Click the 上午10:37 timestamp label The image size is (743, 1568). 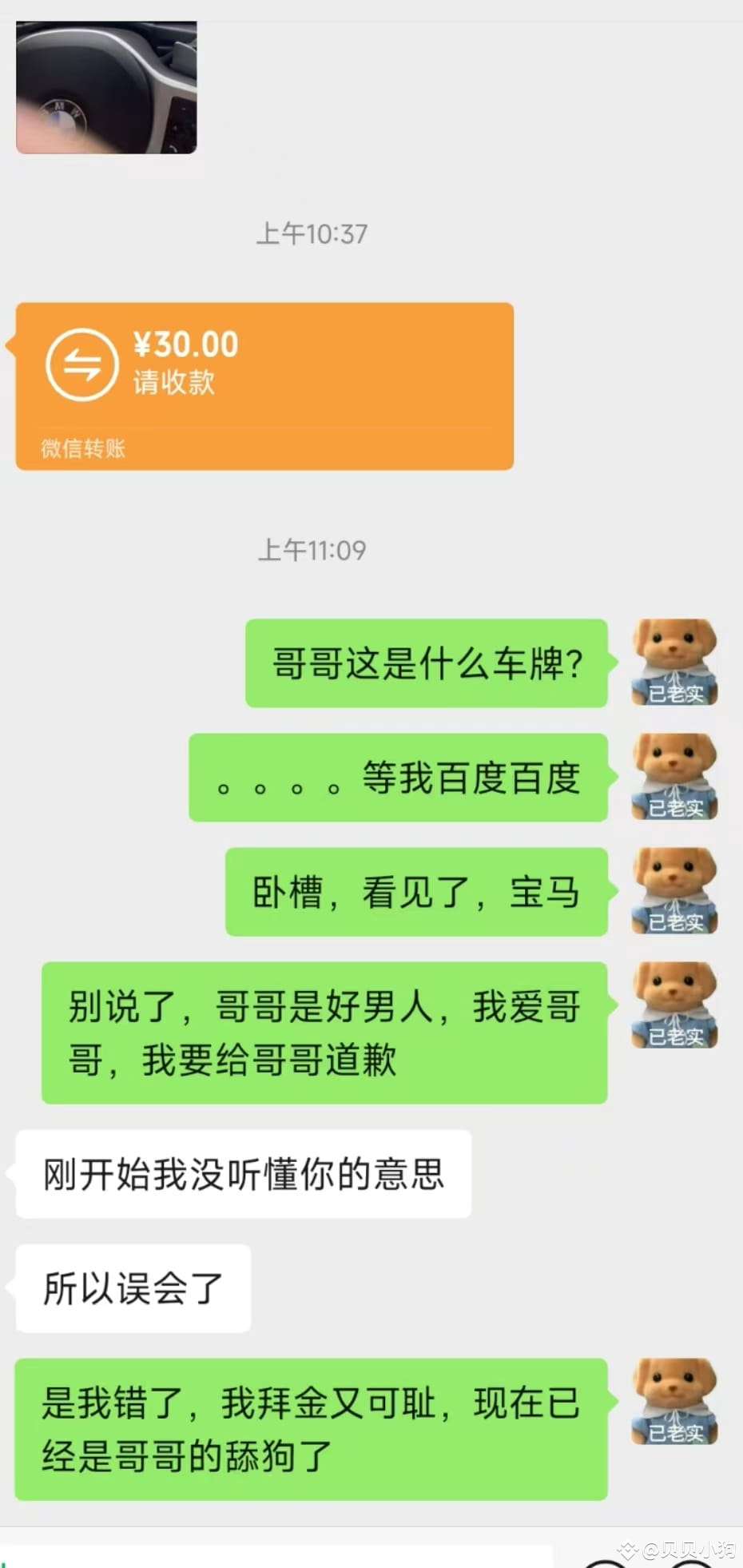point(313,233)
